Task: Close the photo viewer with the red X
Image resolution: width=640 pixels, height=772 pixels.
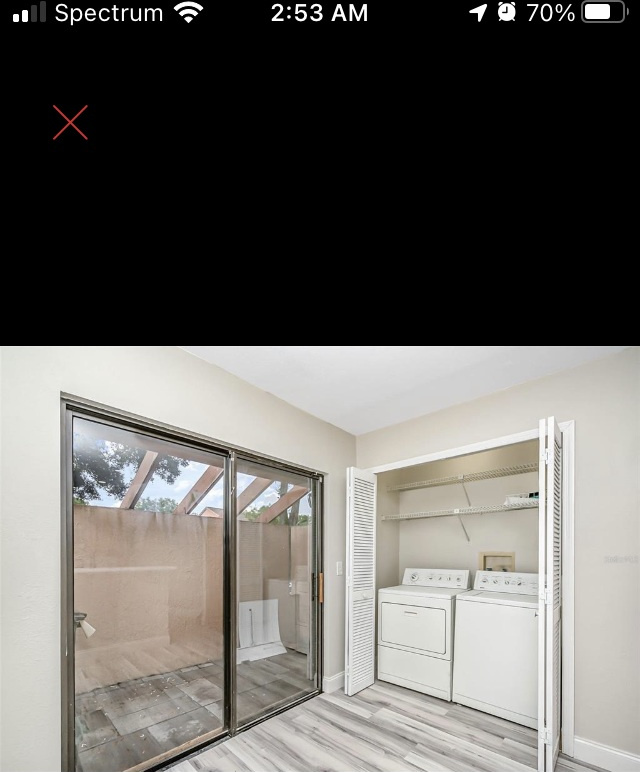Action: (70, 123)
